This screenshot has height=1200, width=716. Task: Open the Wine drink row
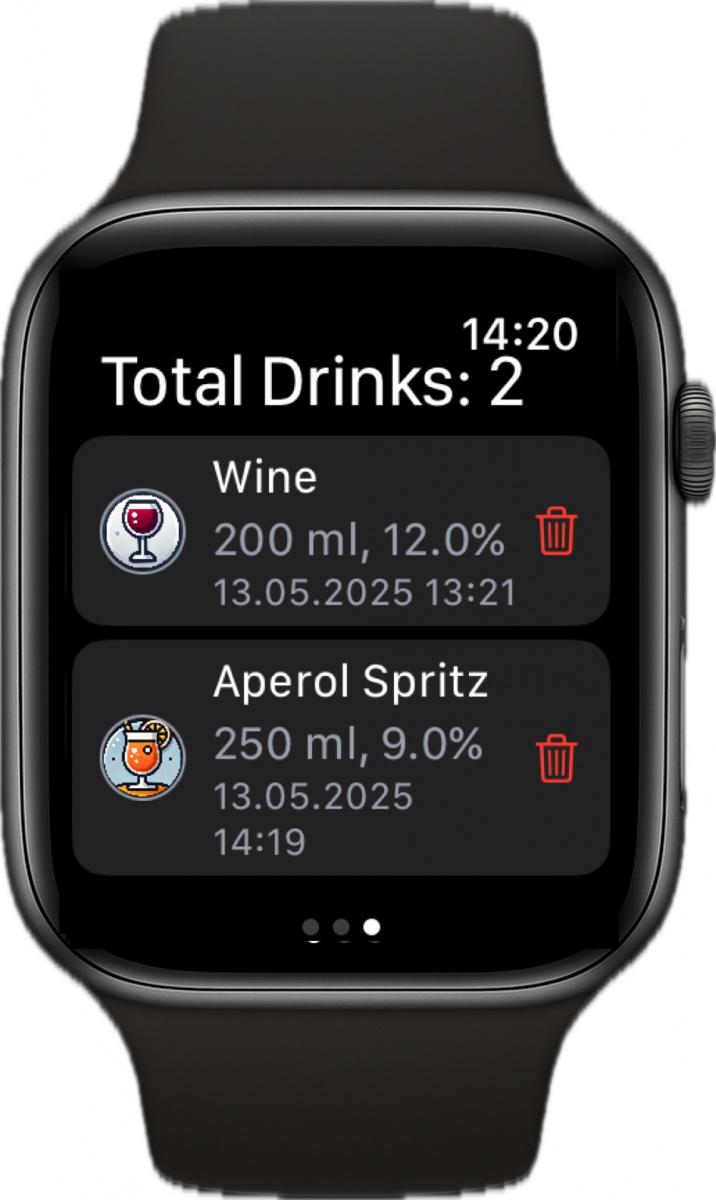342,531
